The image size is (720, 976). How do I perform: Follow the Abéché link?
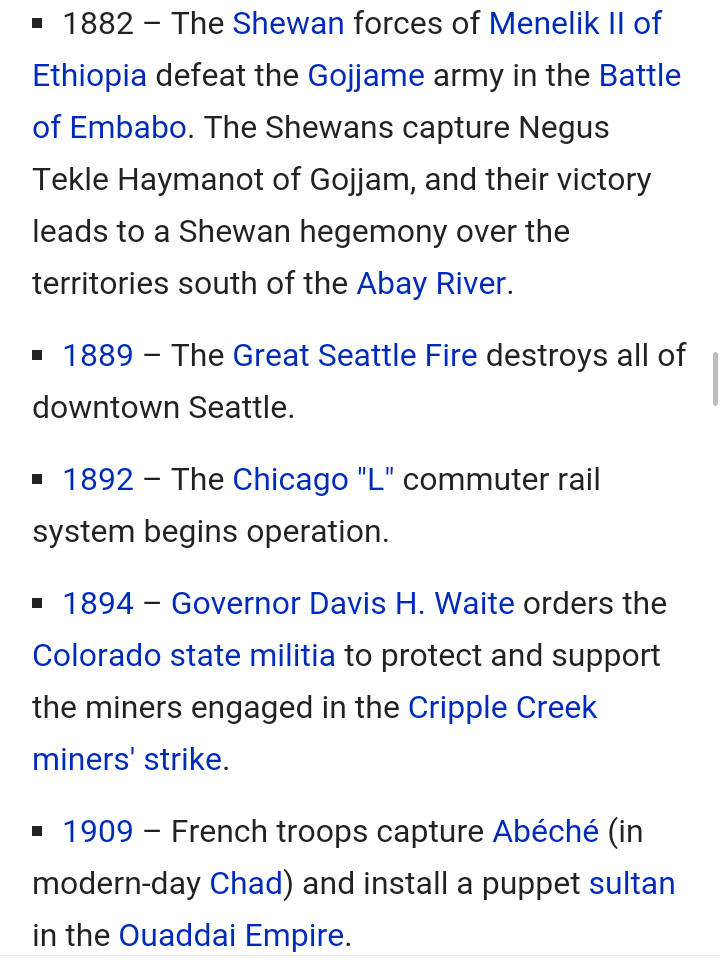(545, 832)
